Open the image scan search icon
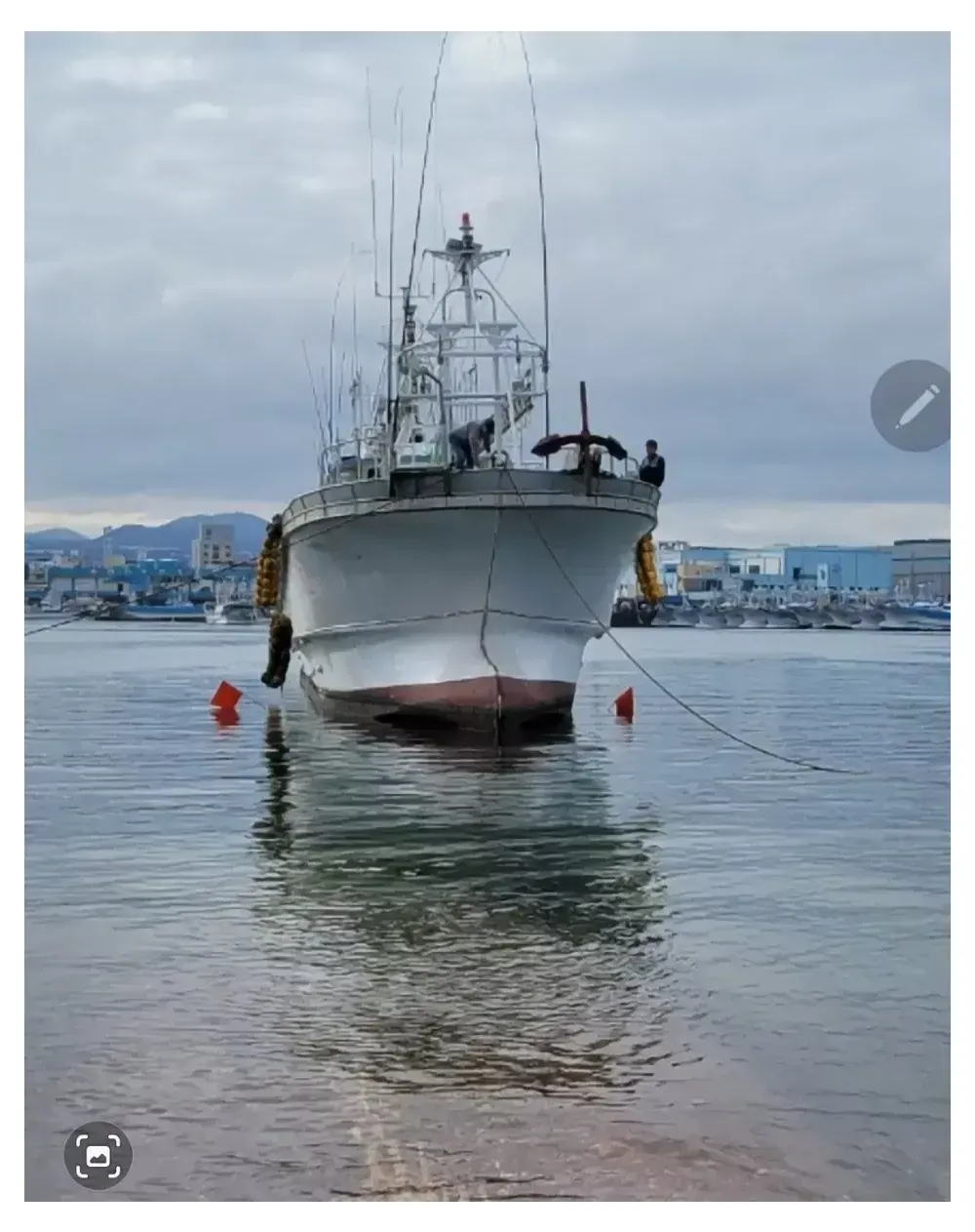The width and height of the screenshot is (975, 1232). [98, 1155]
